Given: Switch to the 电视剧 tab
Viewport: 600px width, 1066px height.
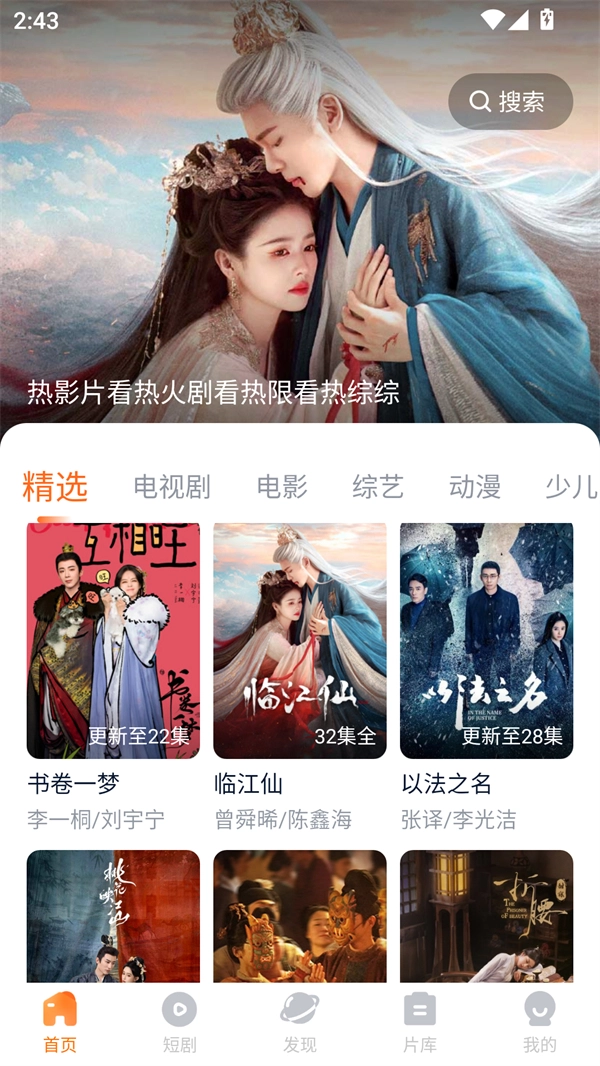Looking at the screenshot, I should [172, 487].
